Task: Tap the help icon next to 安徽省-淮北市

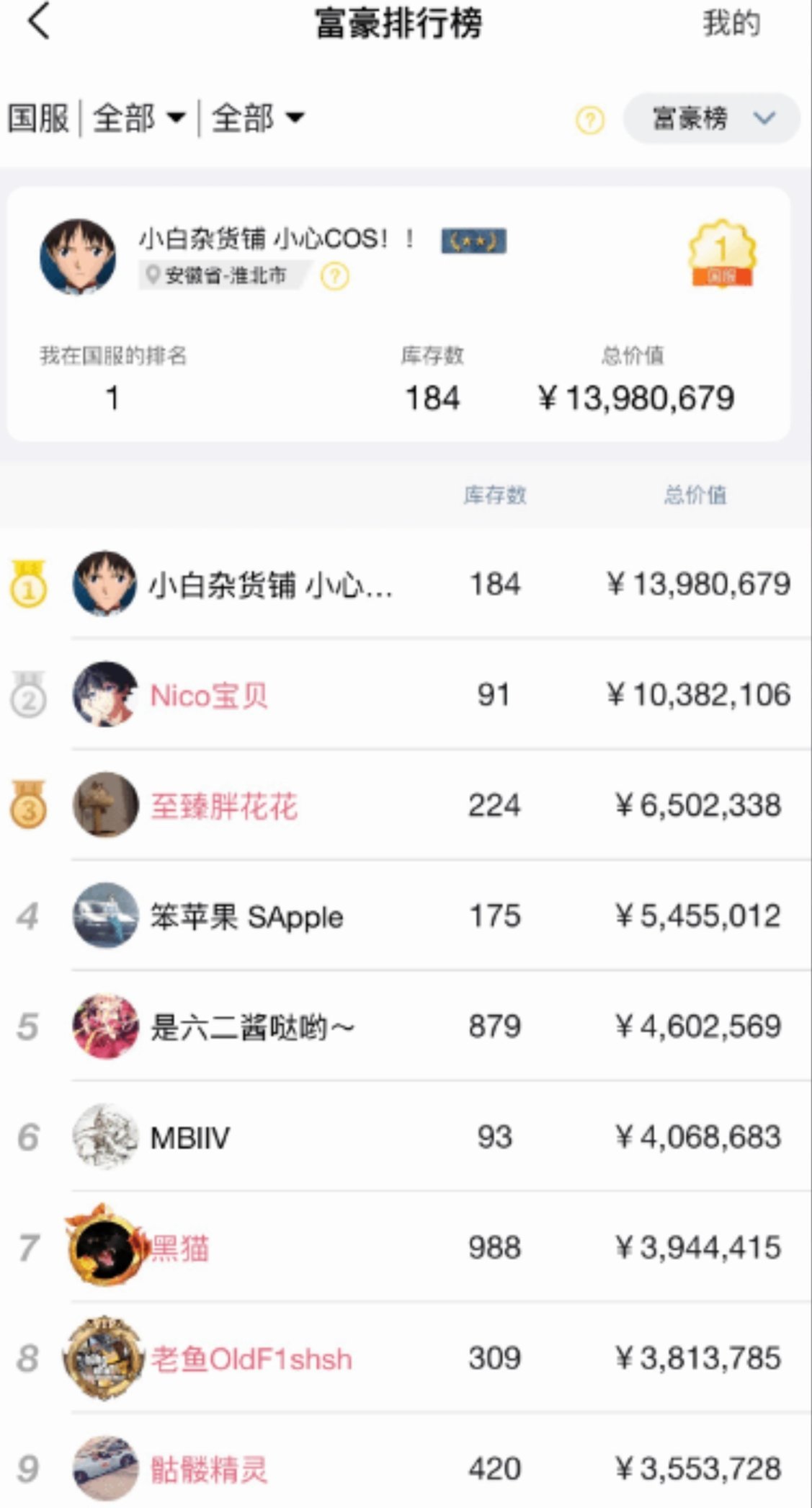Action: [335, 275]
